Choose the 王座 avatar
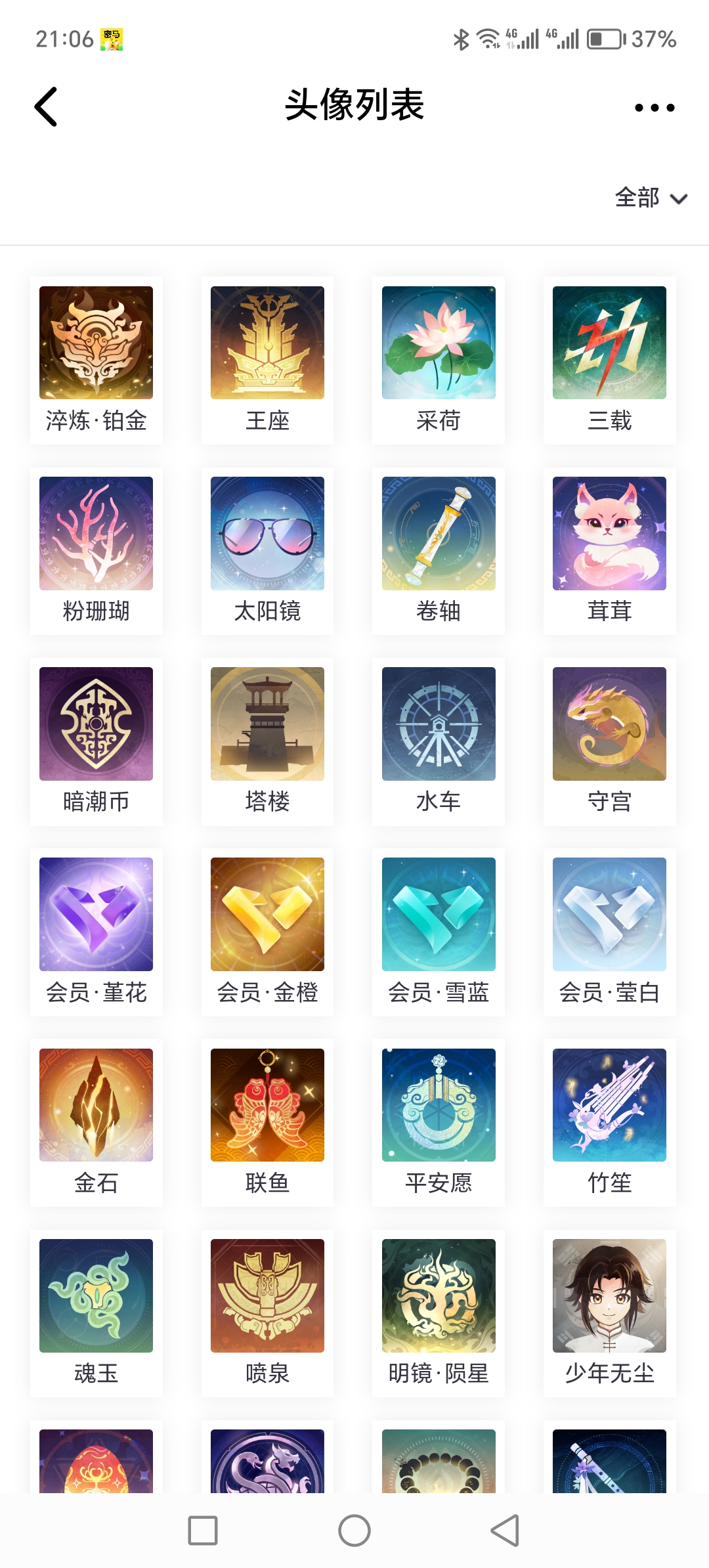 pos(267,343)
